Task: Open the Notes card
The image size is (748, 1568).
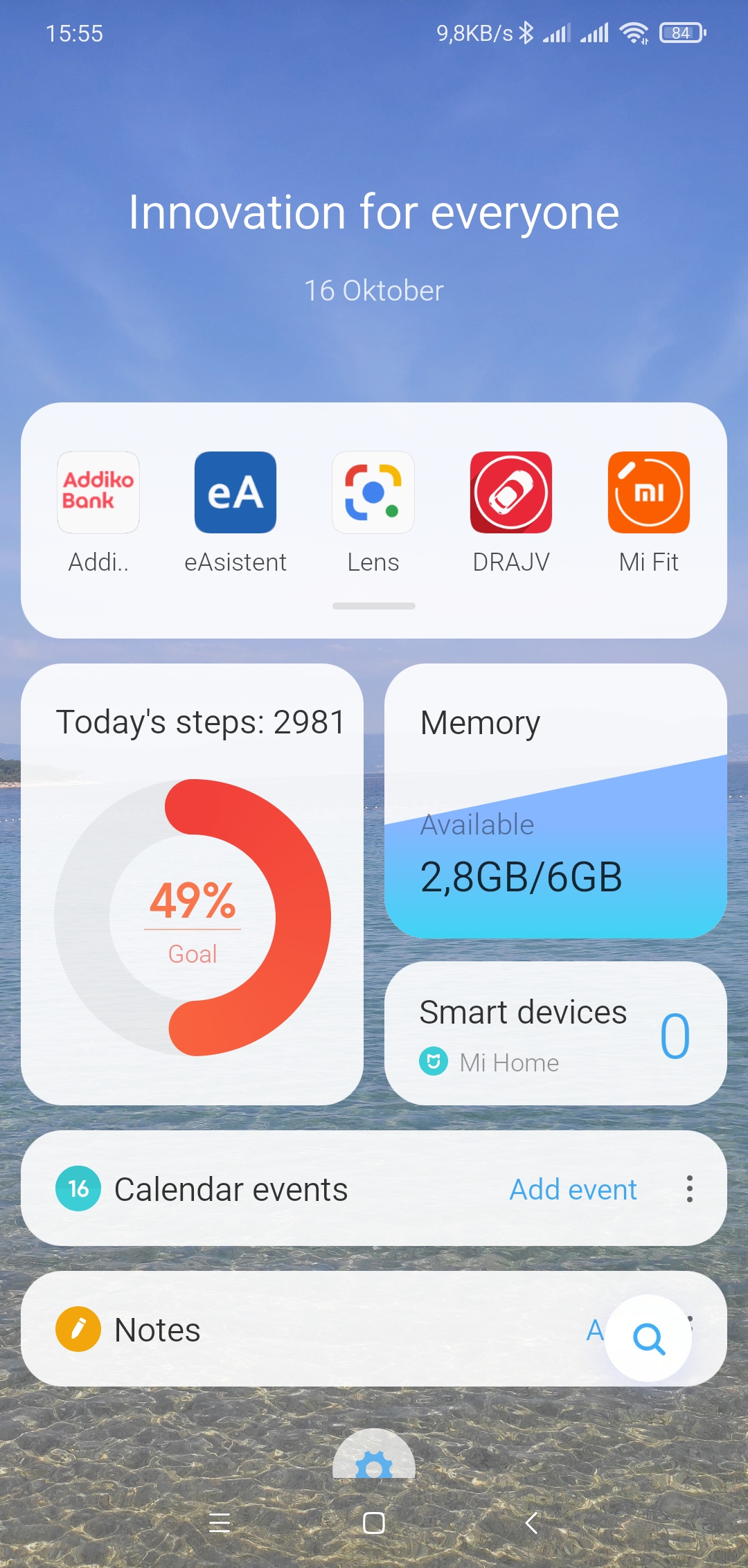Action: [x=374, y=1328]
